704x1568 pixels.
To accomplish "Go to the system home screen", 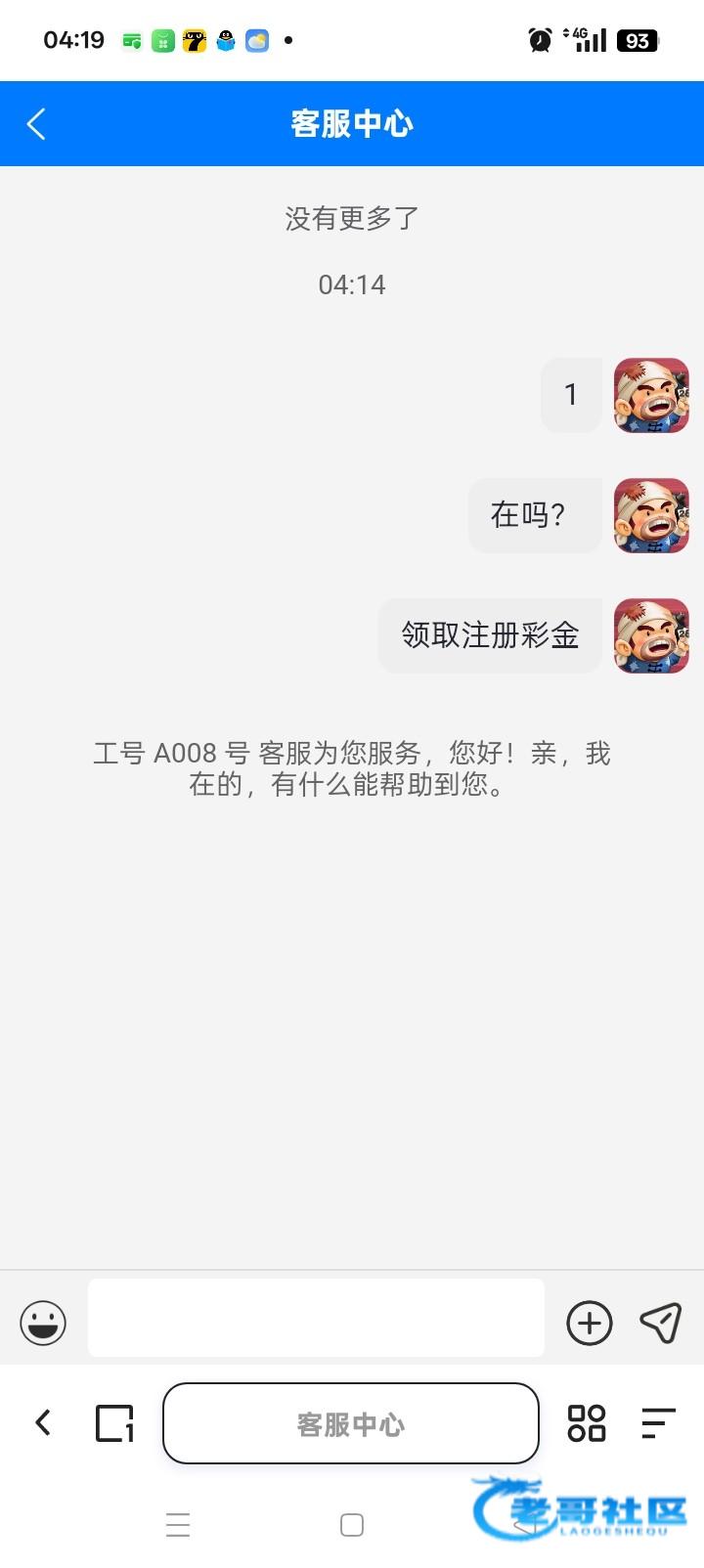I will 352,1525.
